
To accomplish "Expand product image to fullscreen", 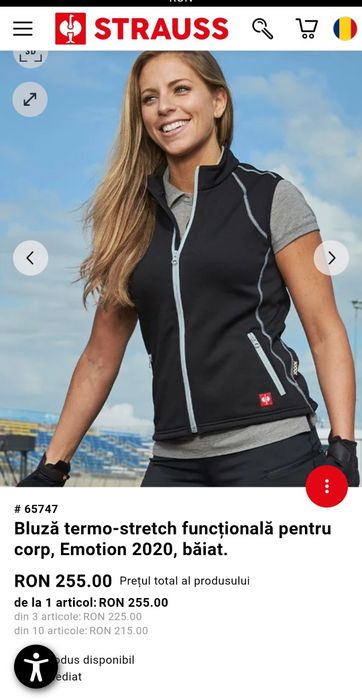I will [30, 99].
